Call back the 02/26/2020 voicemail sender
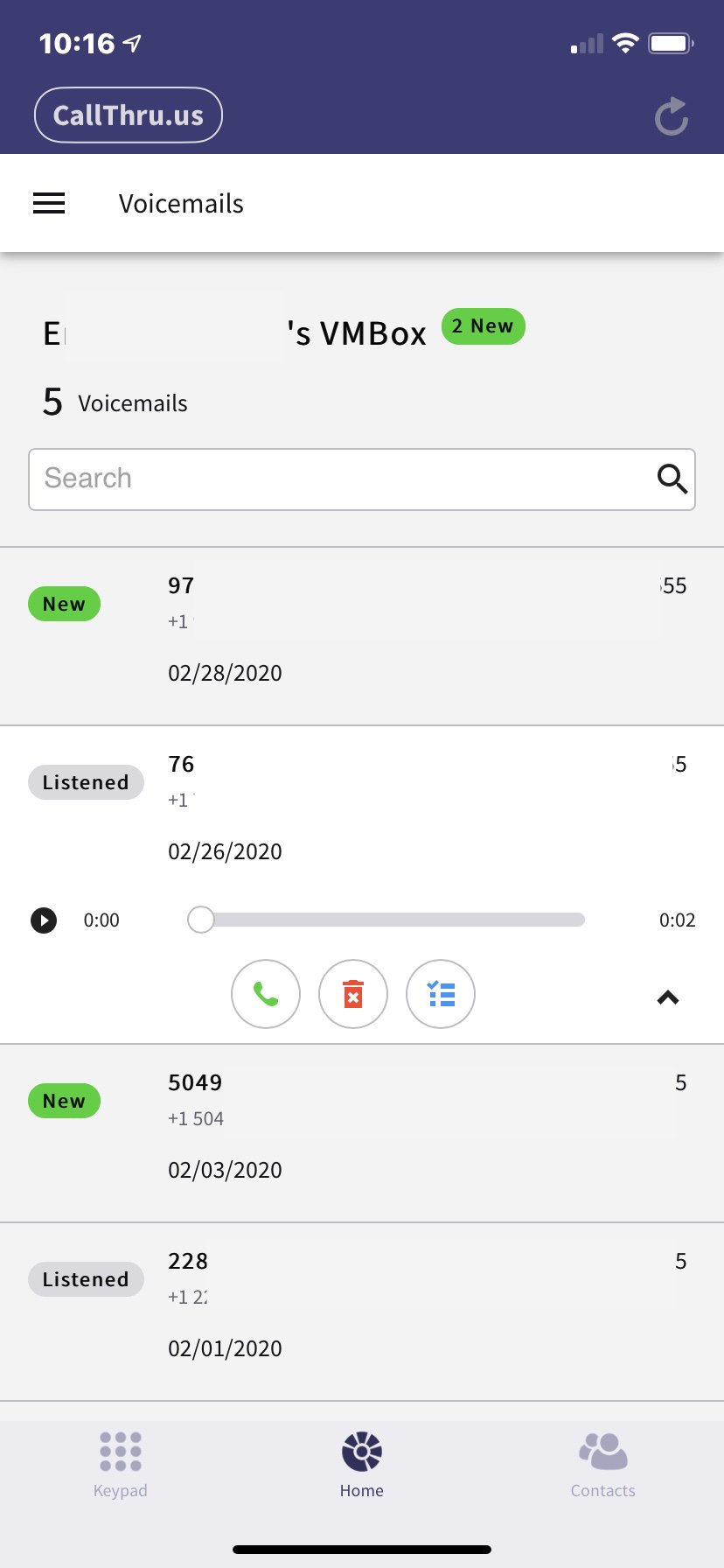 point(266,994)
